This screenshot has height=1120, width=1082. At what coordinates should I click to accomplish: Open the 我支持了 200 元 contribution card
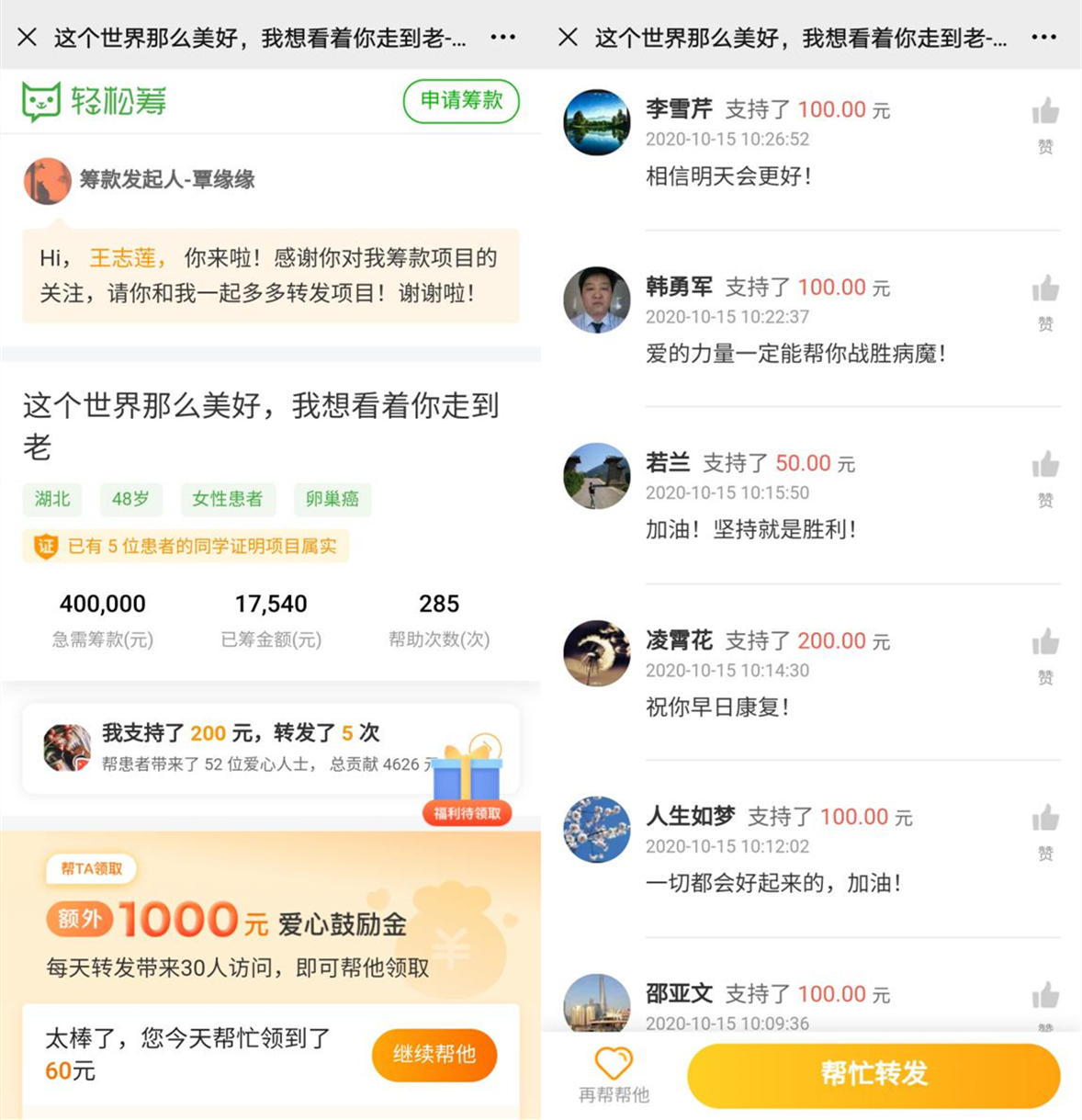(x=239, y=748)
